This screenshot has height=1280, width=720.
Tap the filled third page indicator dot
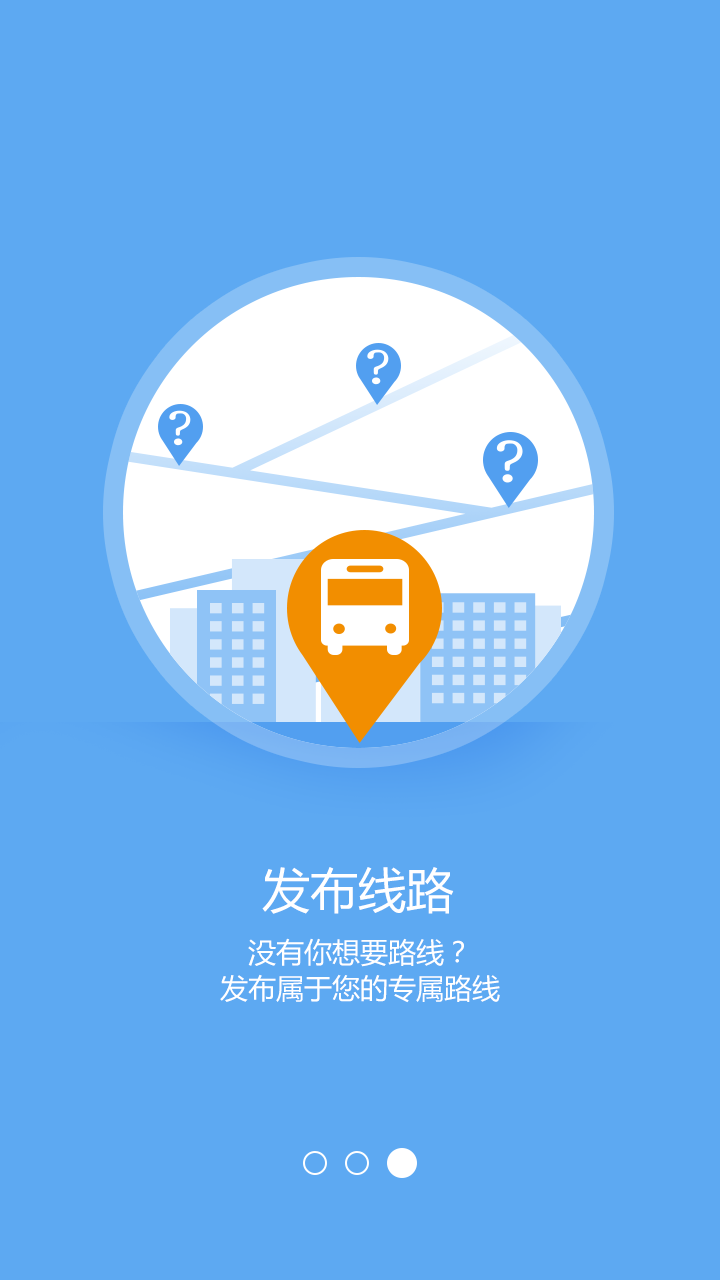coord(402,1163)
